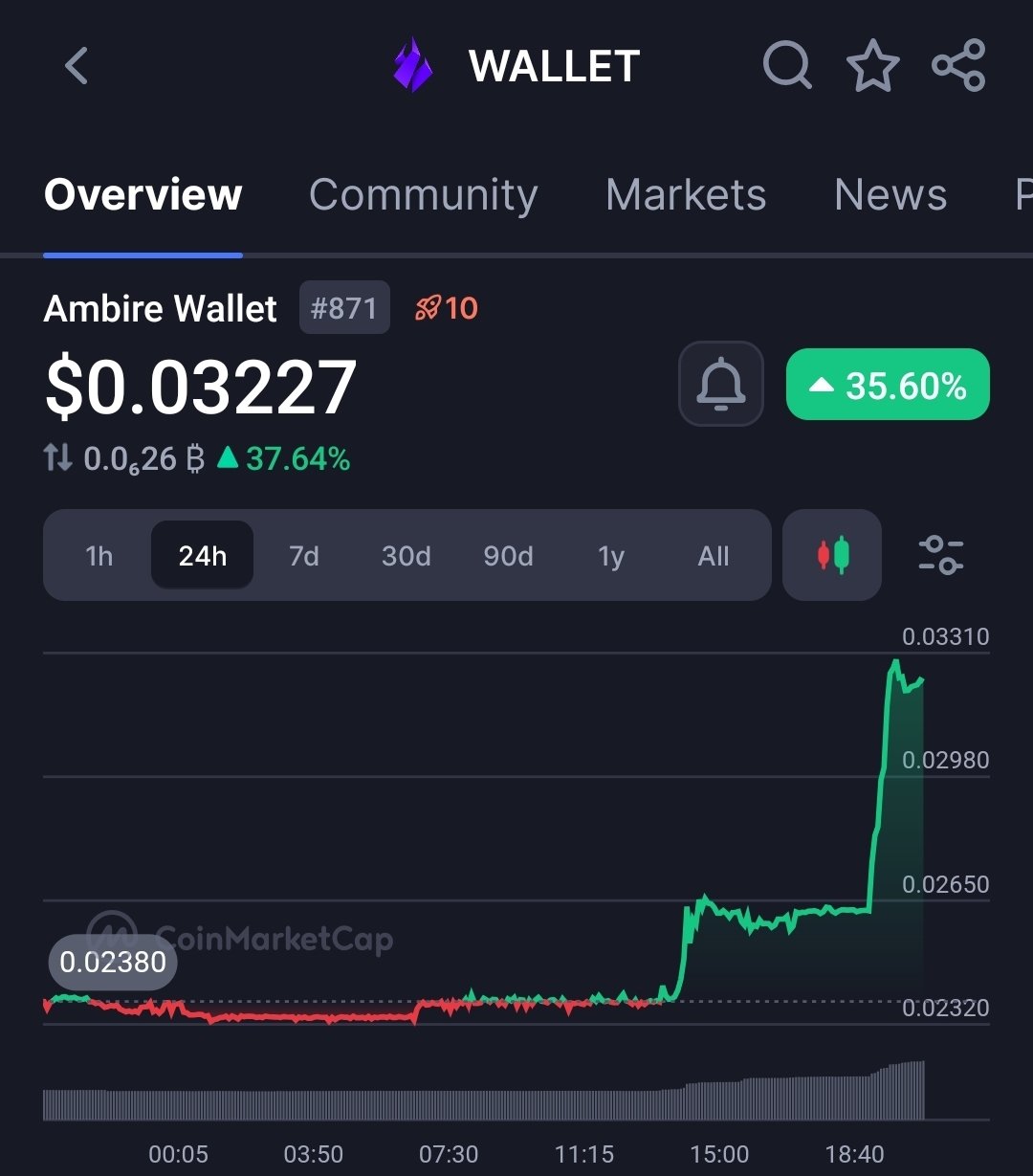
Task: Switch to the Community tab
Action: point(423,195)
